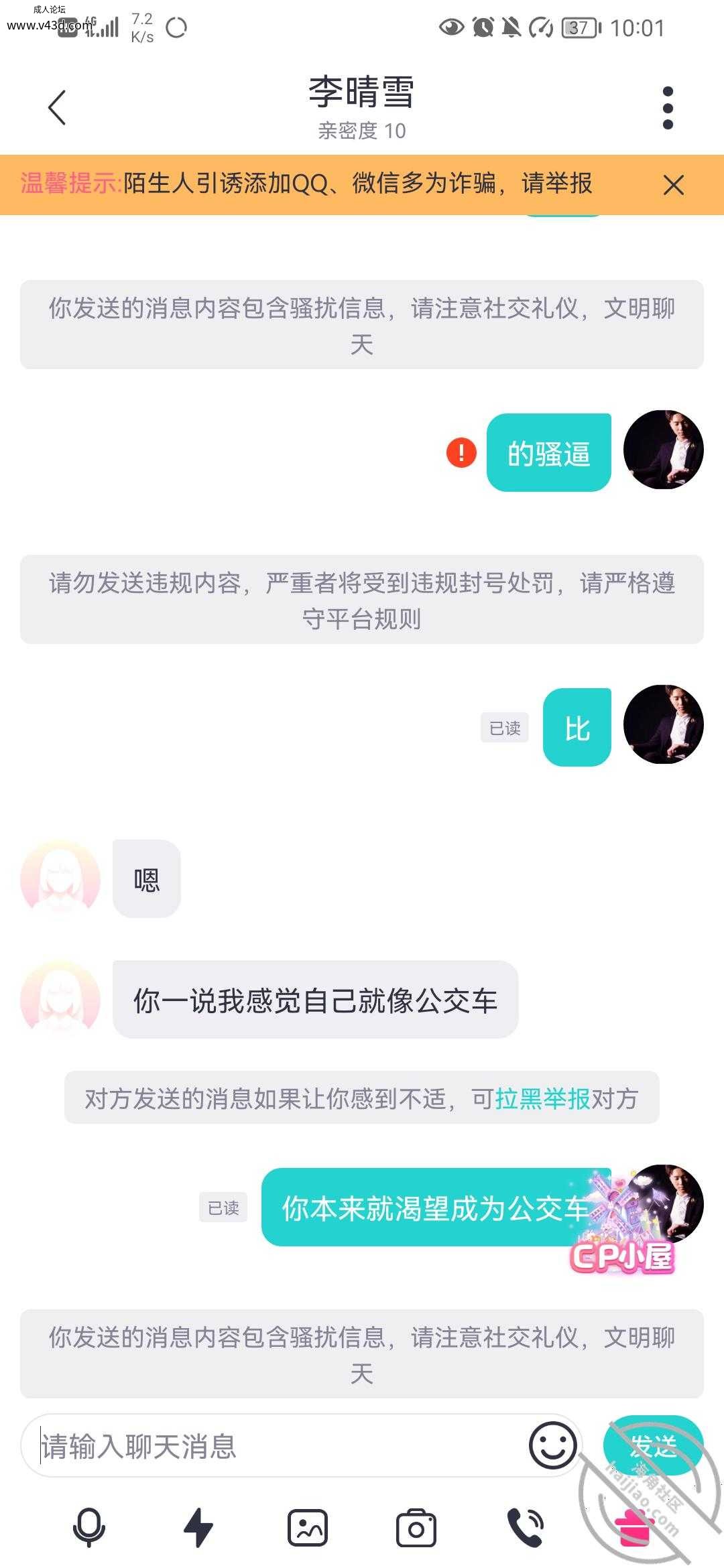Viewport: 724px width, 1568px height.
Task: Open the three-dot overflow menu
Action: [667, 108]
